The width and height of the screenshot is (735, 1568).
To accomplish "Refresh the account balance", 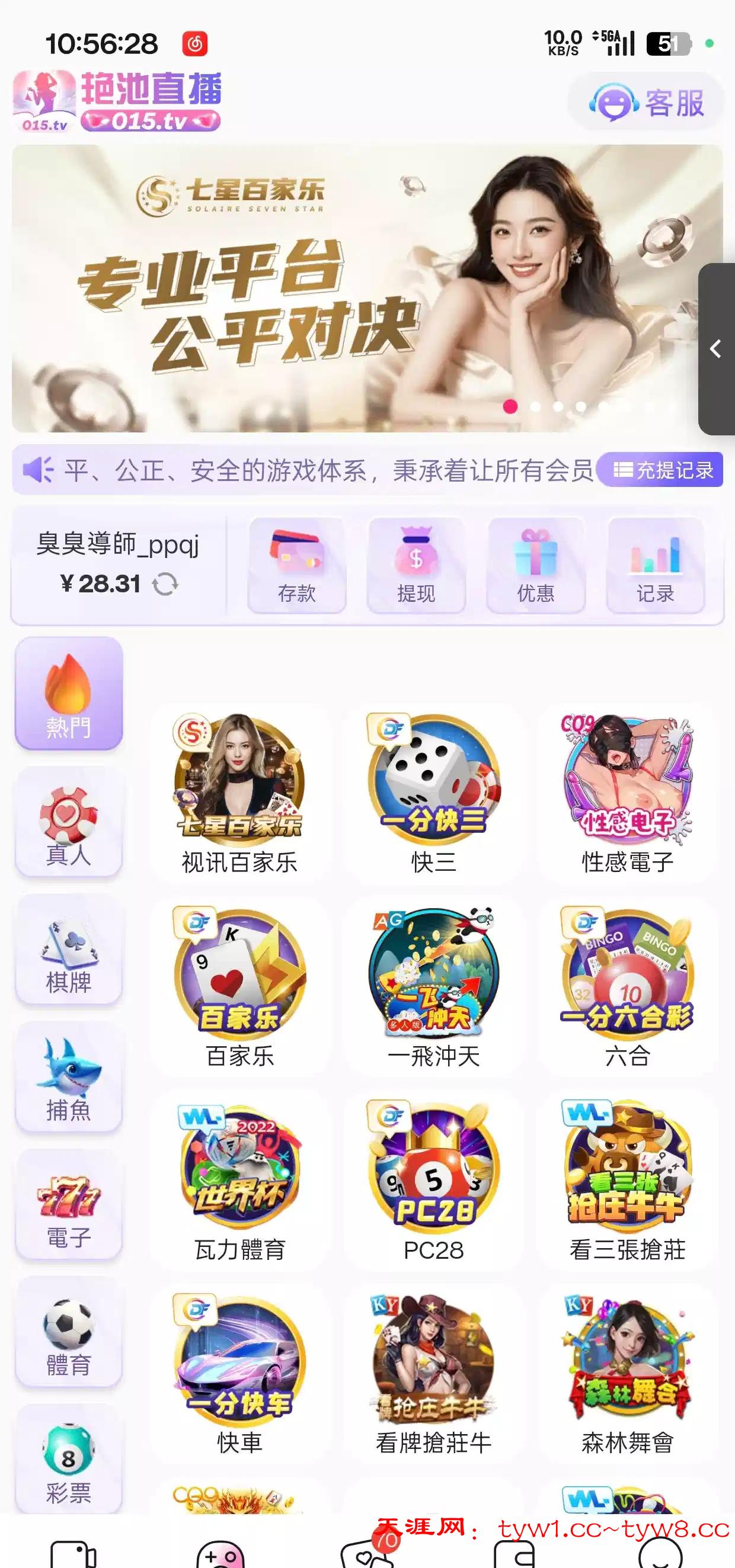I will click(164, 584).
